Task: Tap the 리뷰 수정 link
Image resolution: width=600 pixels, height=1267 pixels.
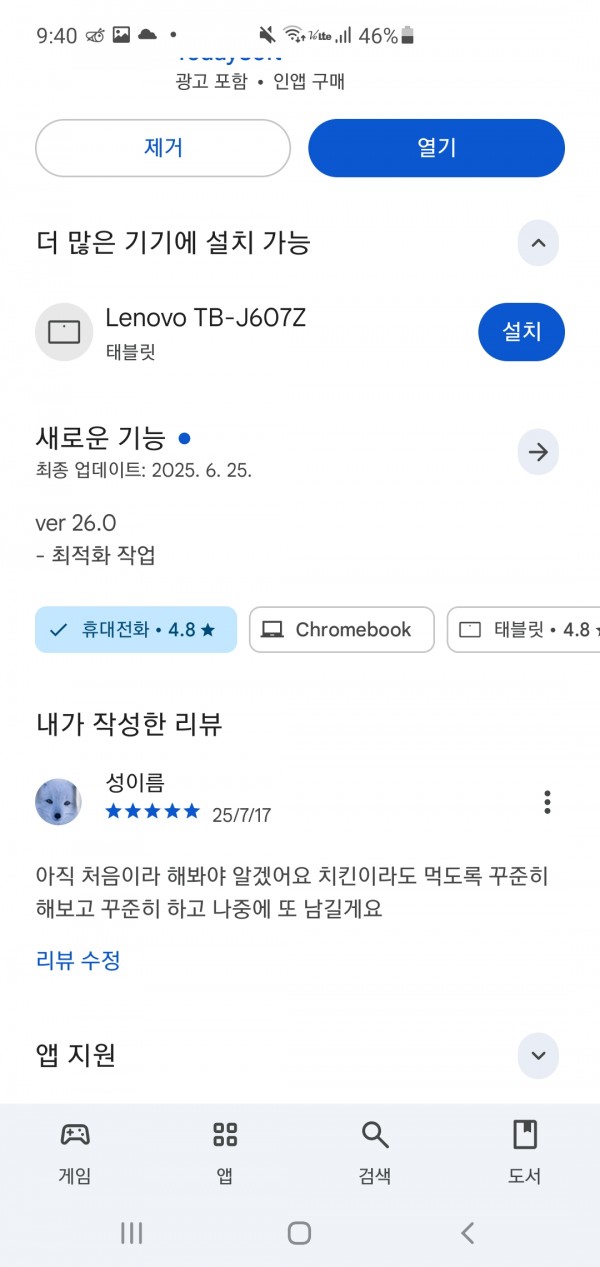Action: [x=78, y=961]
